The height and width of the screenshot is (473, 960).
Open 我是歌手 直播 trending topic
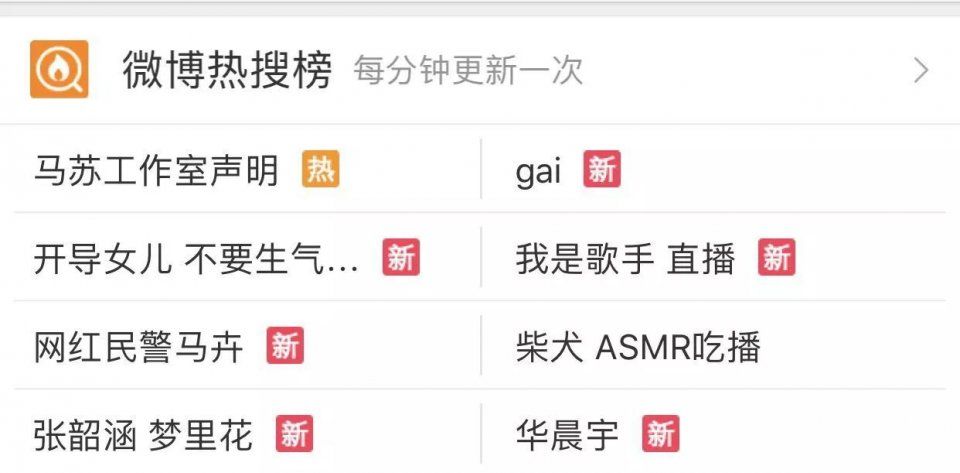(625, 260)
